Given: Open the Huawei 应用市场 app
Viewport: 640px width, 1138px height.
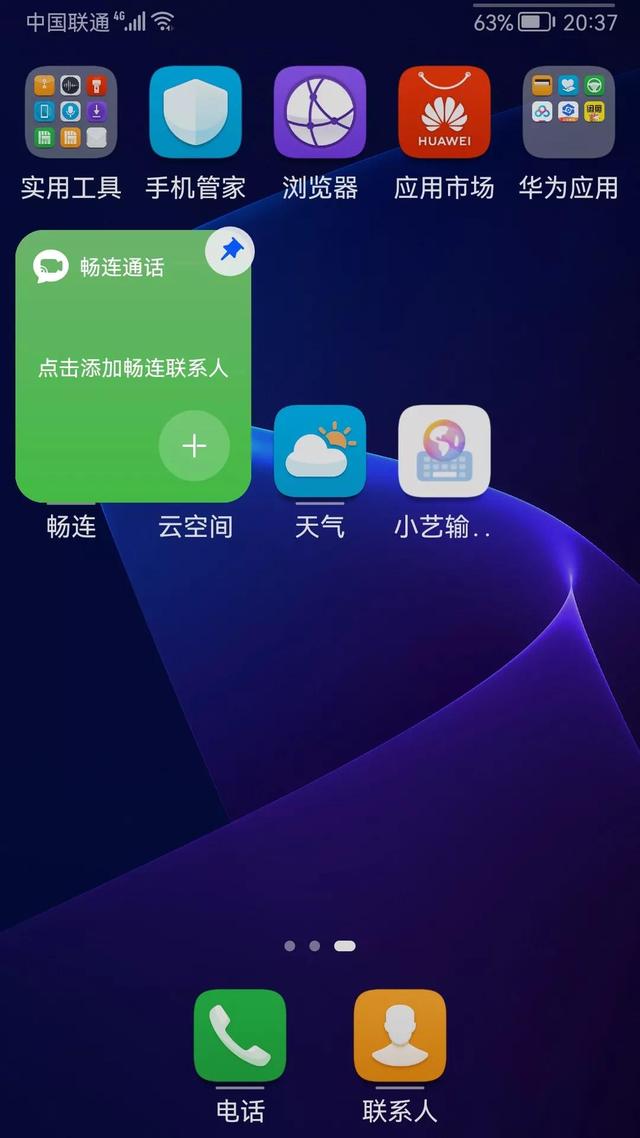Looking at the screenshot, I should pyautogui.click(x=444, y=112).
